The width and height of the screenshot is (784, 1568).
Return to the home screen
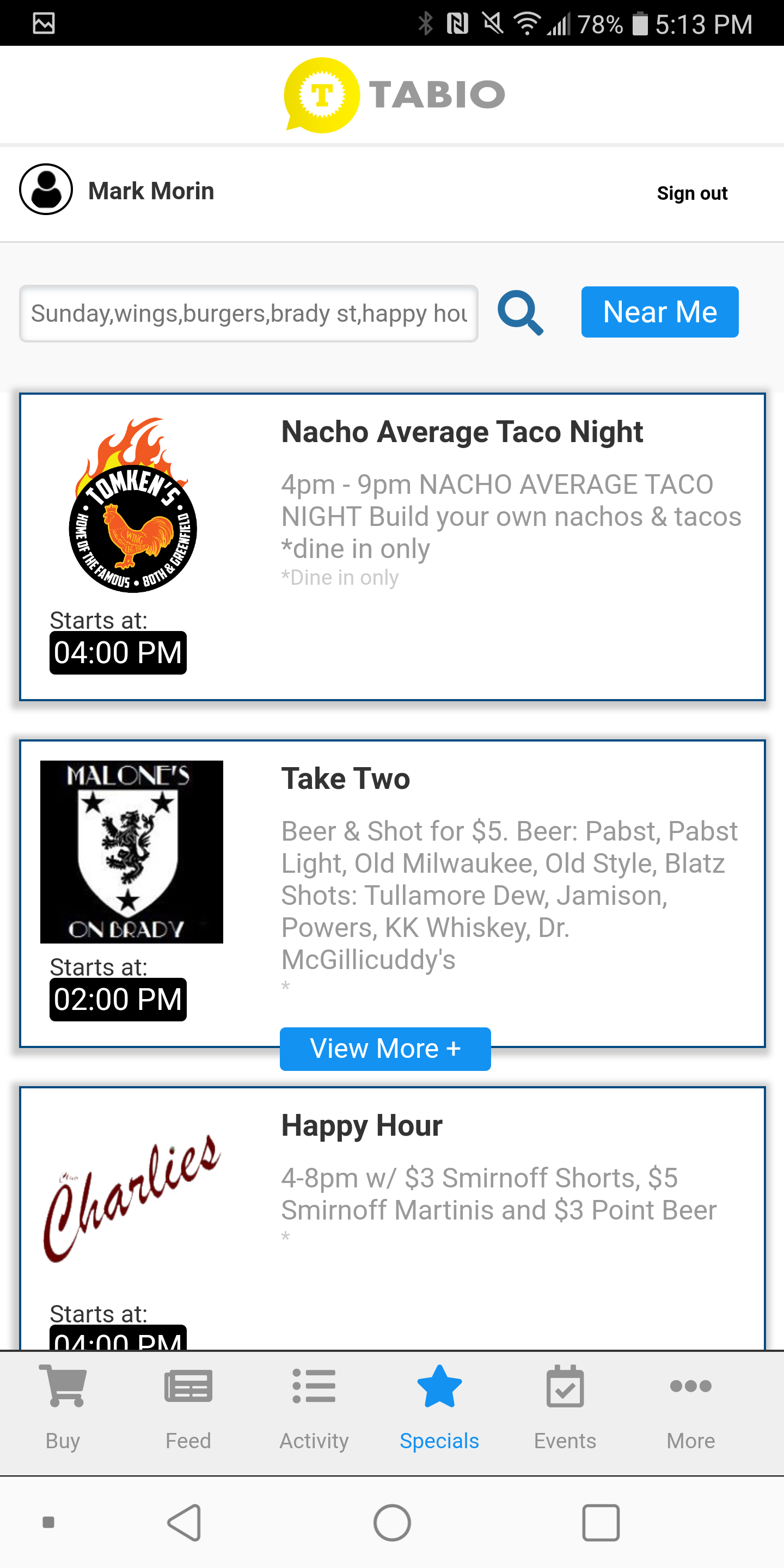pyautogui.click(x=392, y=1522)
